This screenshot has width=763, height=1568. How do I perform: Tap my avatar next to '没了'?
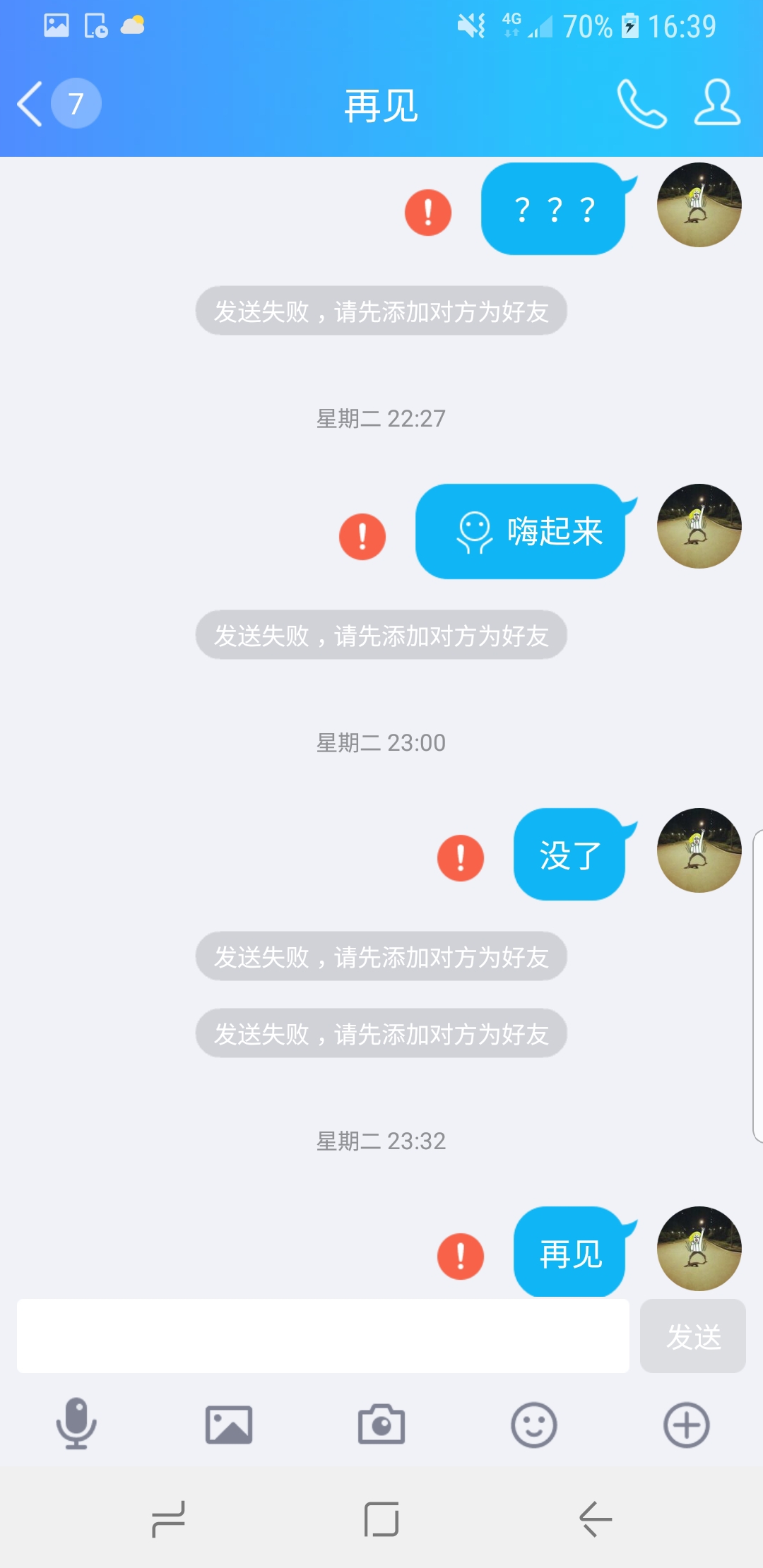point(699,850)
